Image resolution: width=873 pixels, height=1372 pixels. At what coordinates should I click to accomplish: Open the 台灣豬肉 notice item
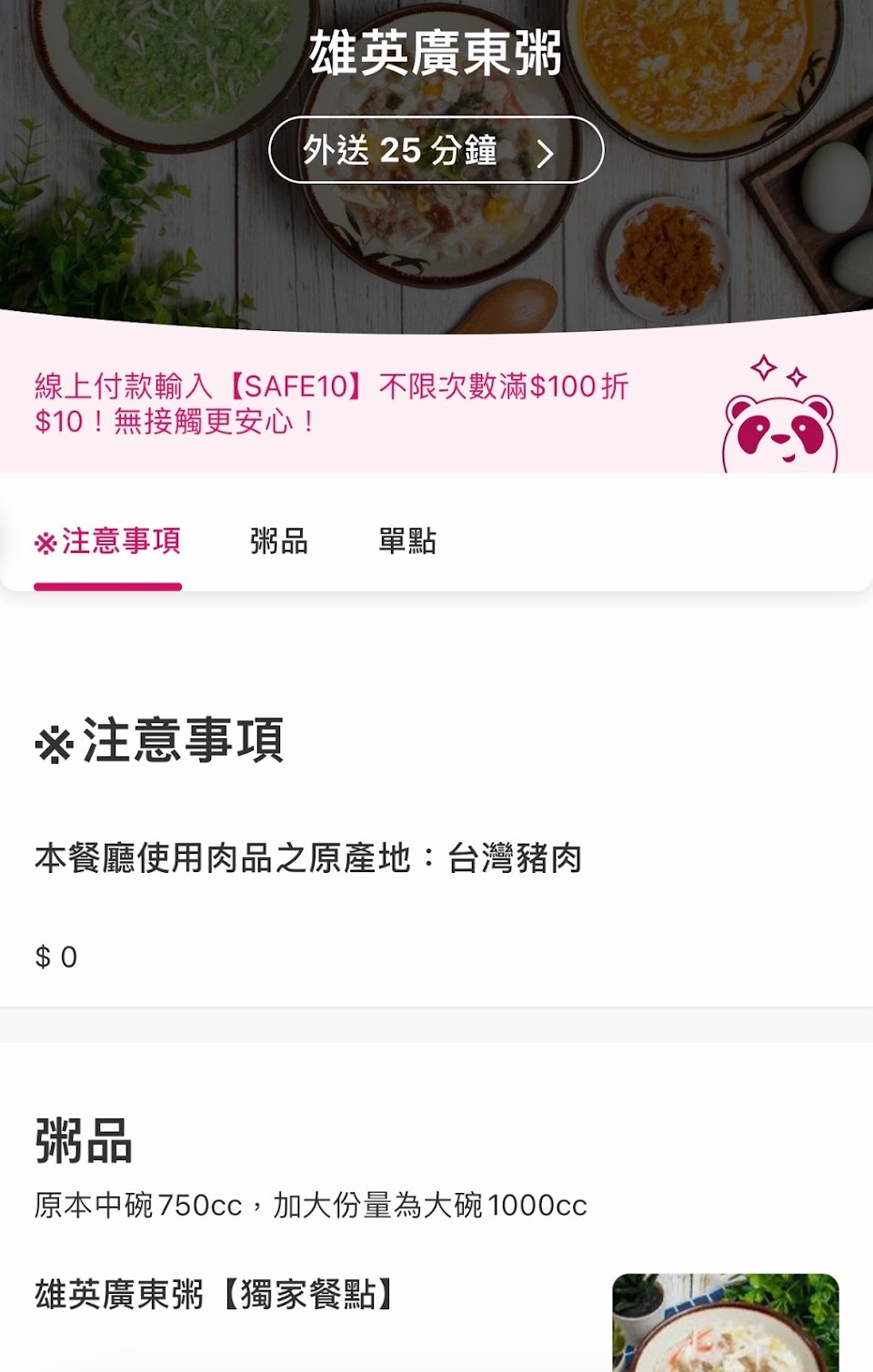(309, 859)
